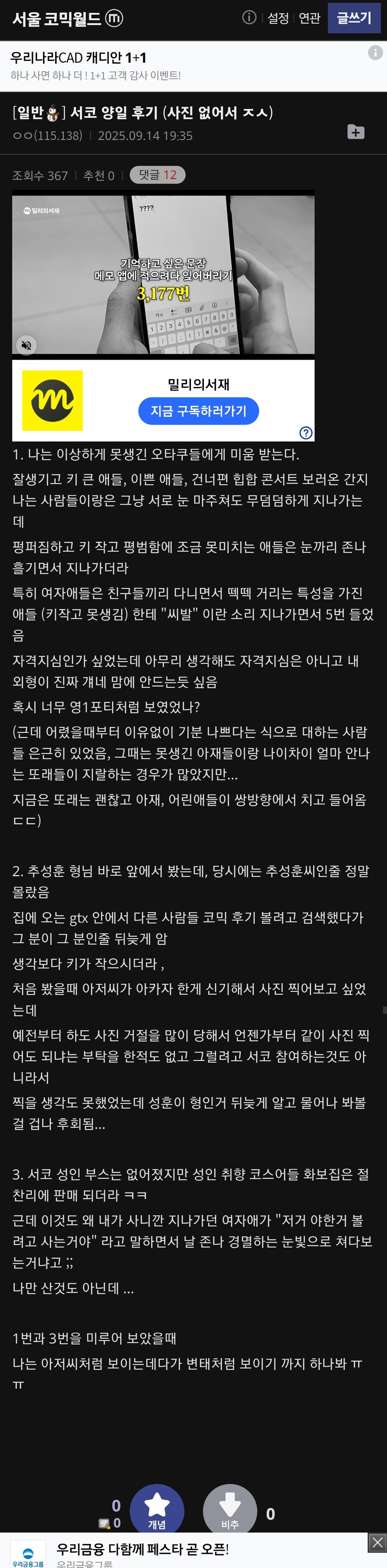Close the 우리금융 bottom banner ad

[x=377, y=1542]
